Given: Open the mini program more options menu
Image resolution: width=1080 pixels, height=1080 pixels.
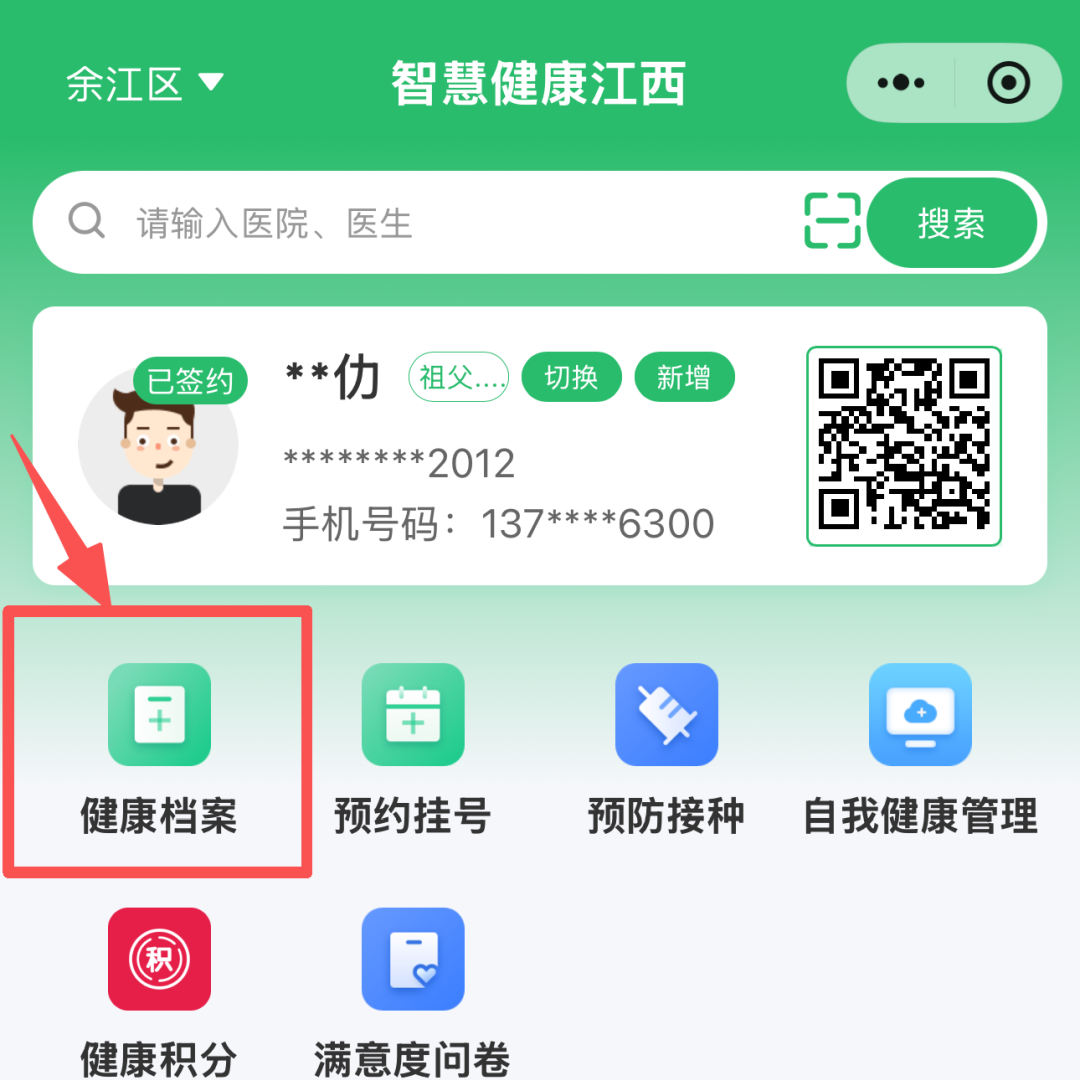Looking at the screenshot, I should (900, 83).
